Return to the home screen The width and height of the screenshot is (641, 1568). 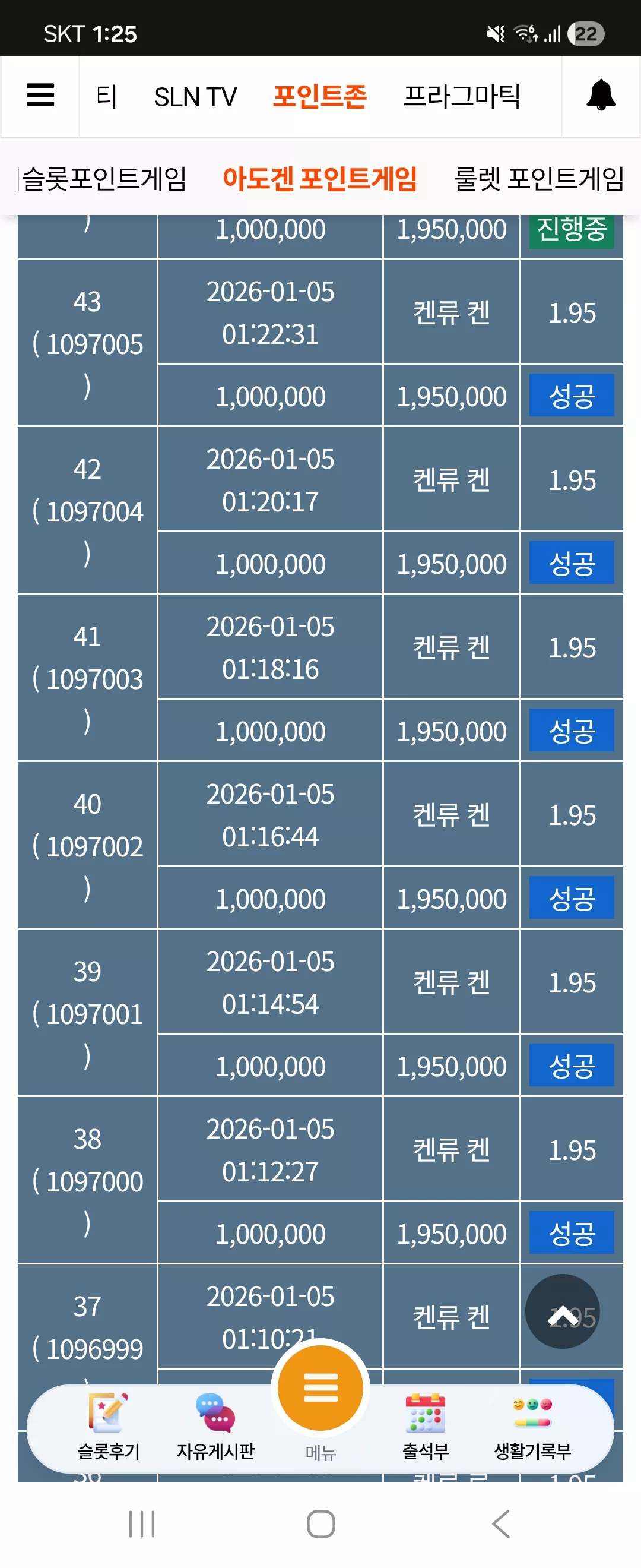coord(320,1524)
